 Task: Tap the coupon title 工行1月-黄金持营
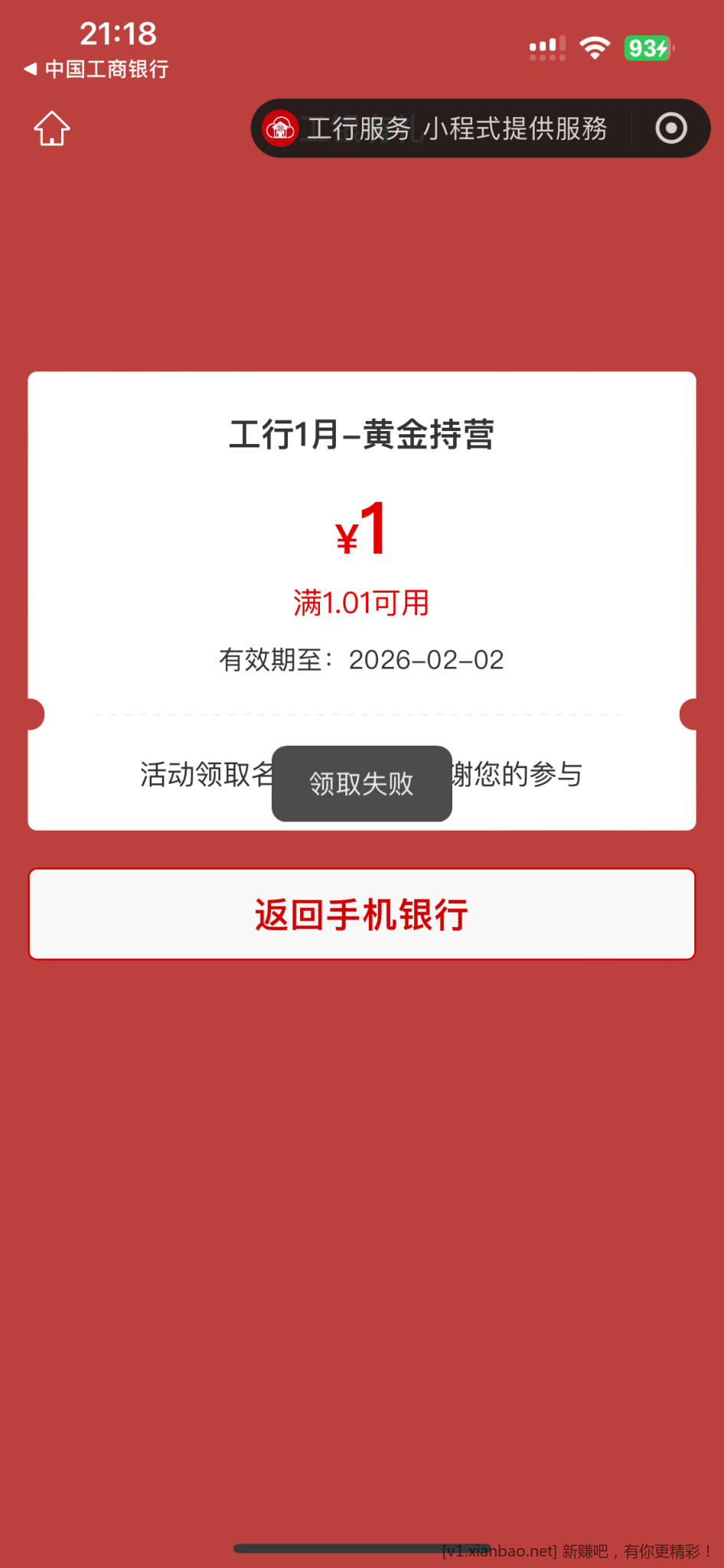(362, 433)
